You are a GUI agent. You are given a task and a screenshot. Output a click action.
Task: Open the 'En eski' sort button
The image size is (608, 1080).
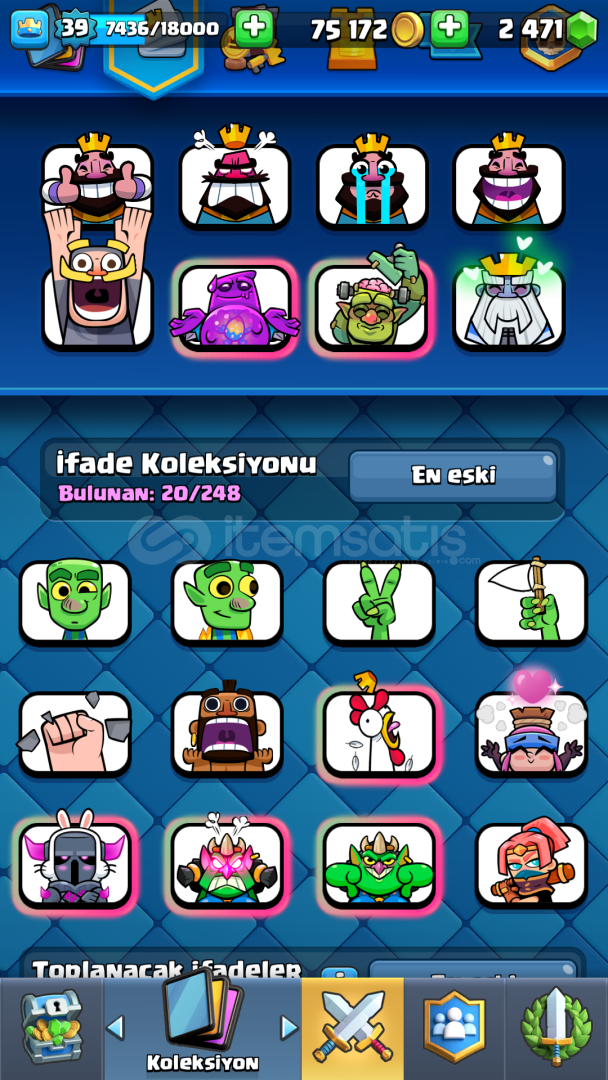(452, 476)
